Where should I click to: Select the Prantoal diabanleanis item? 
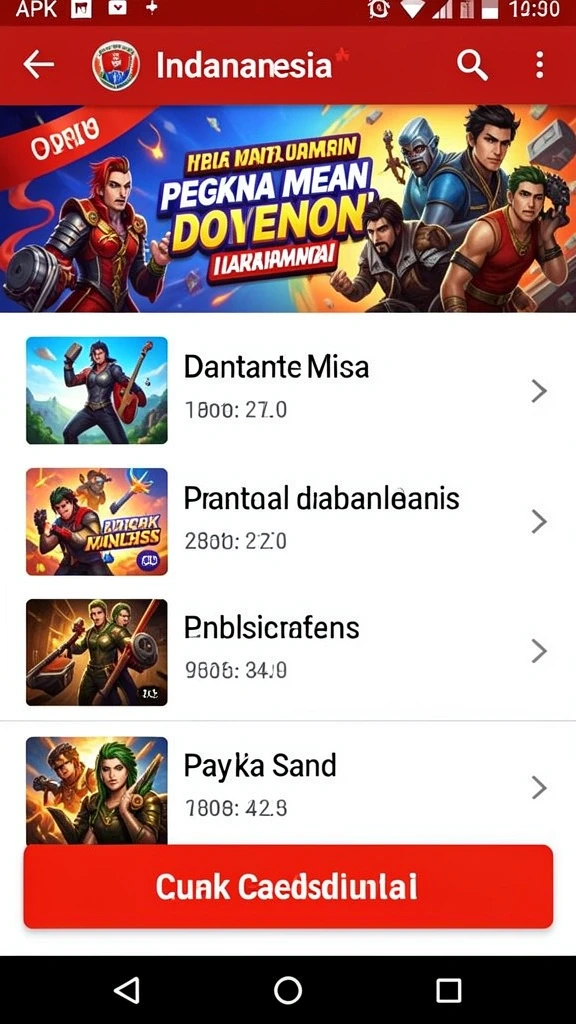(x=288, y=521)
